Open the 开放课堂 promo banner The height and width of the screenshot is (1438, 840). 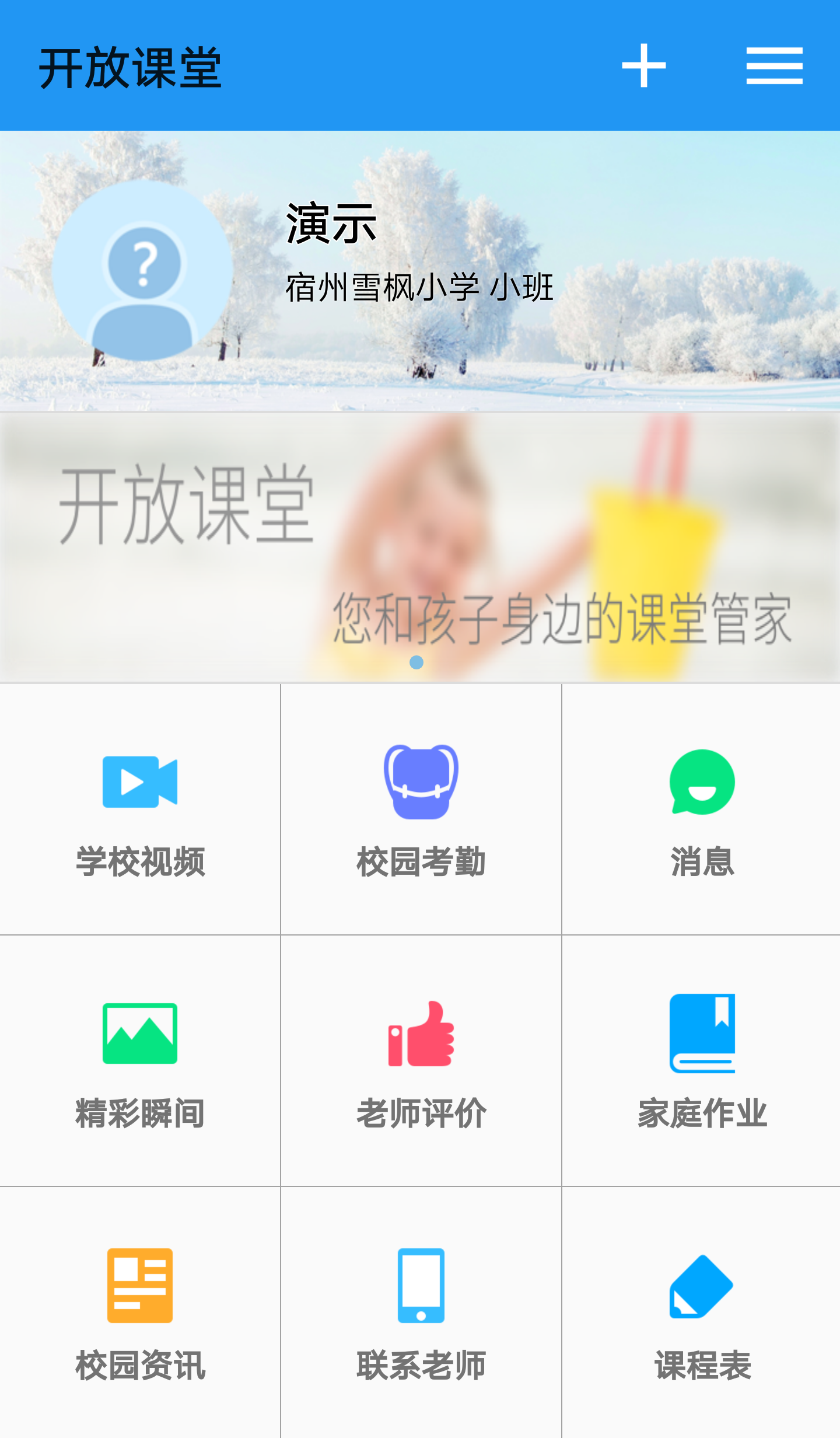(420, 547)
